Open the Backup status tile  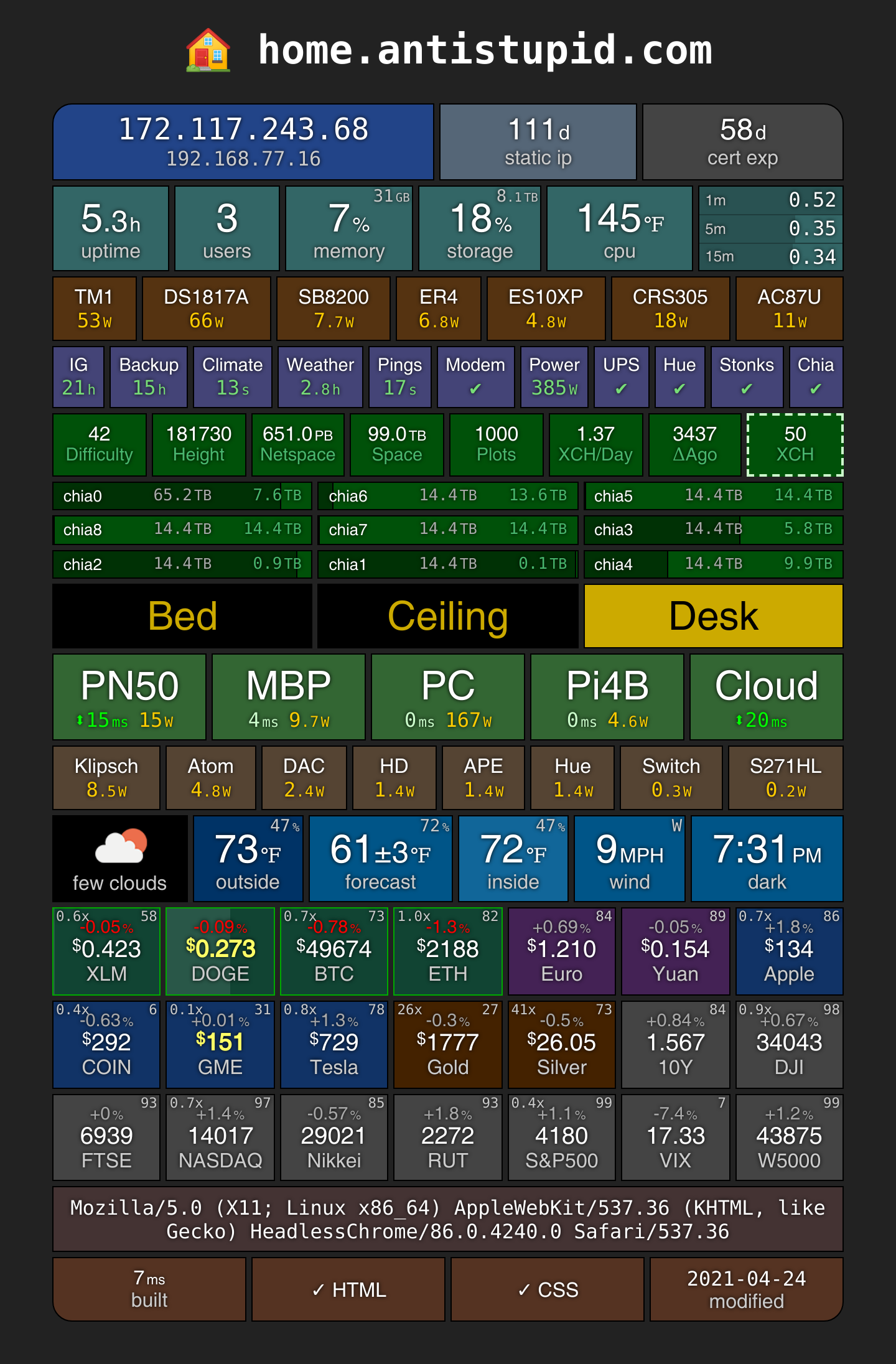point(149,377)
